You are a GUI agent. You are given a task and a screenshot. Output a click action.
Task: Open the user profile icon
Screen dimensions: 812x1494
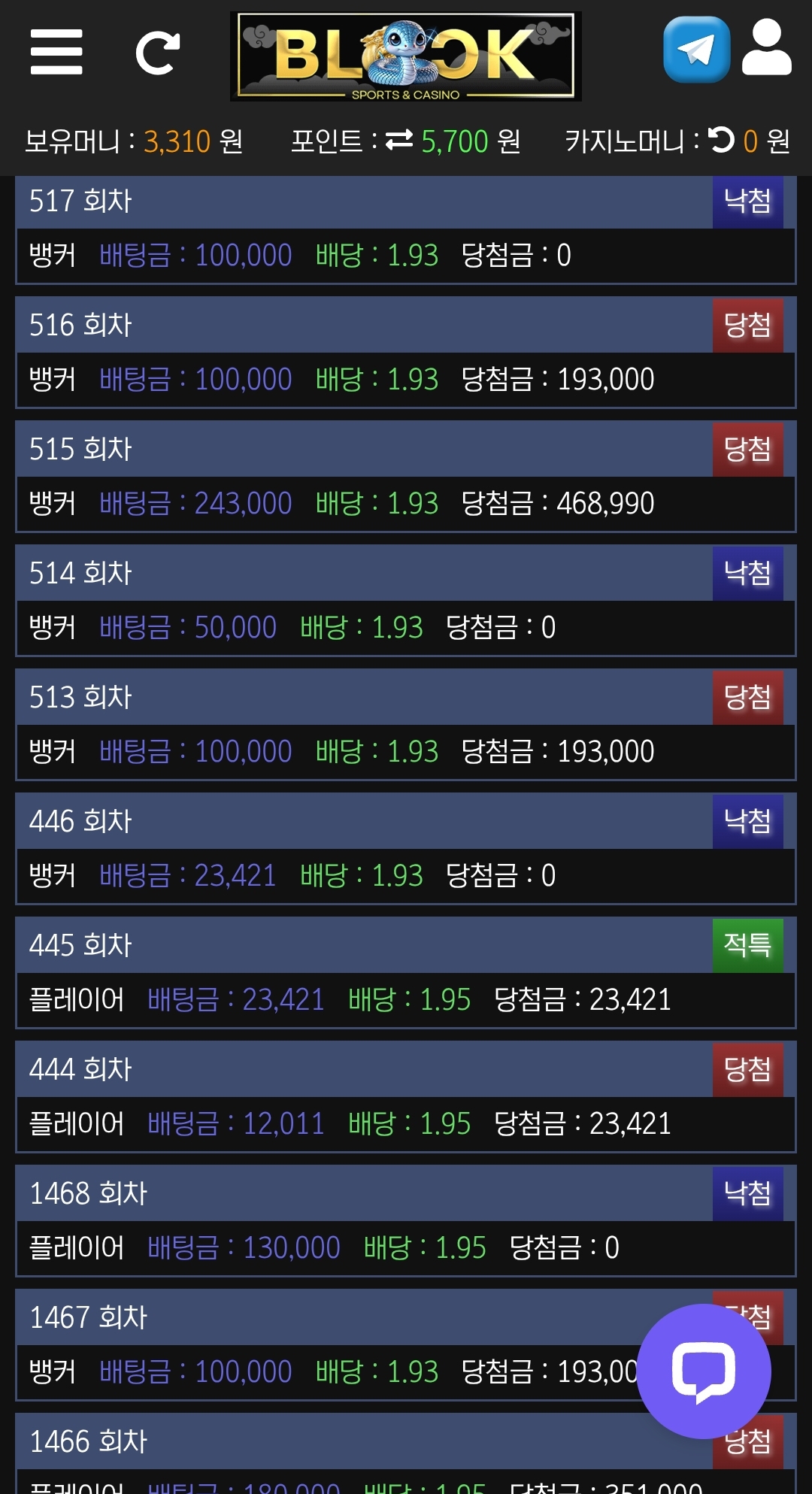point(767,47)
